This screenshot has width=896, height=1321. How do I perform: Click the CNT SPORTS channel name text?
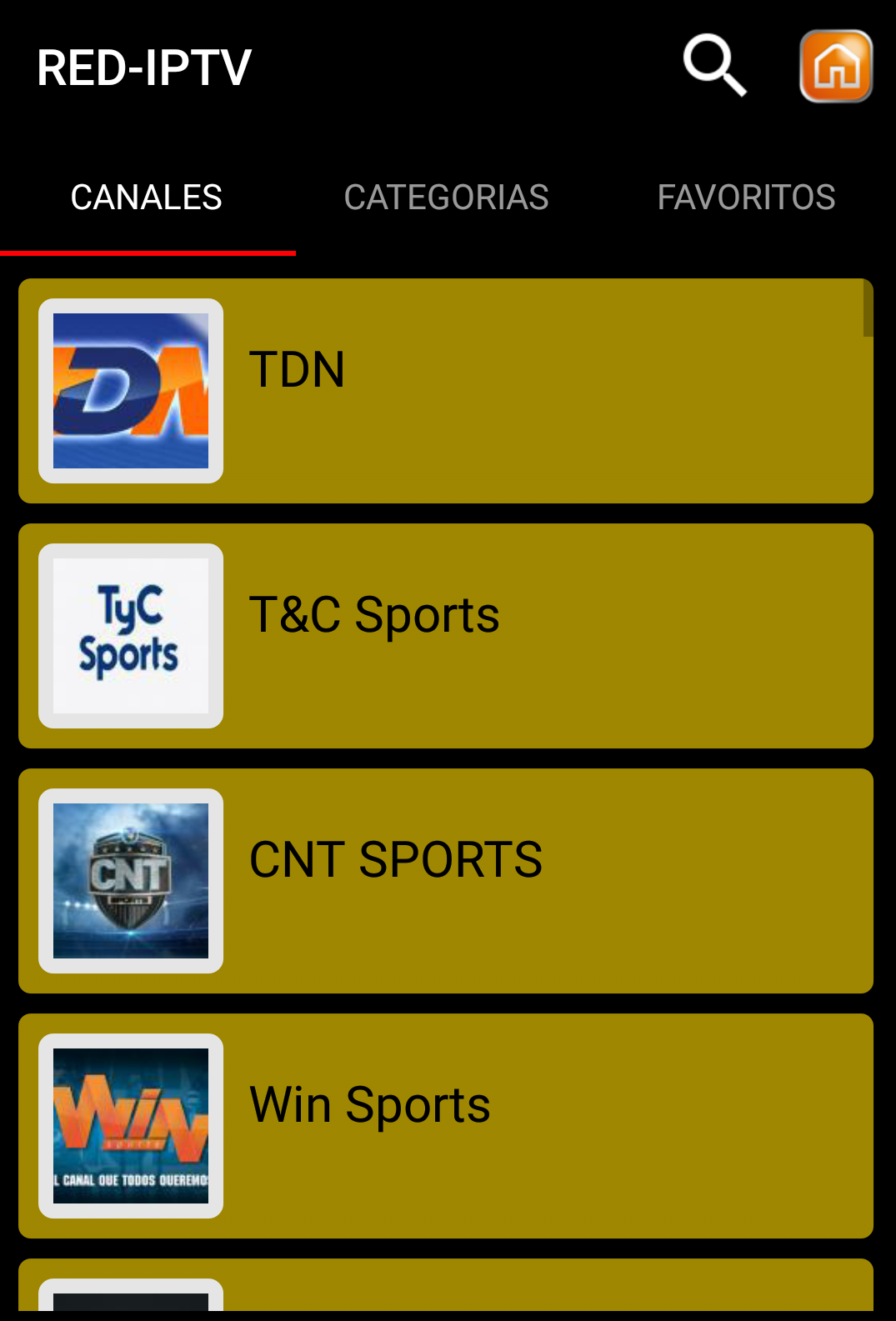coord(396,859)
